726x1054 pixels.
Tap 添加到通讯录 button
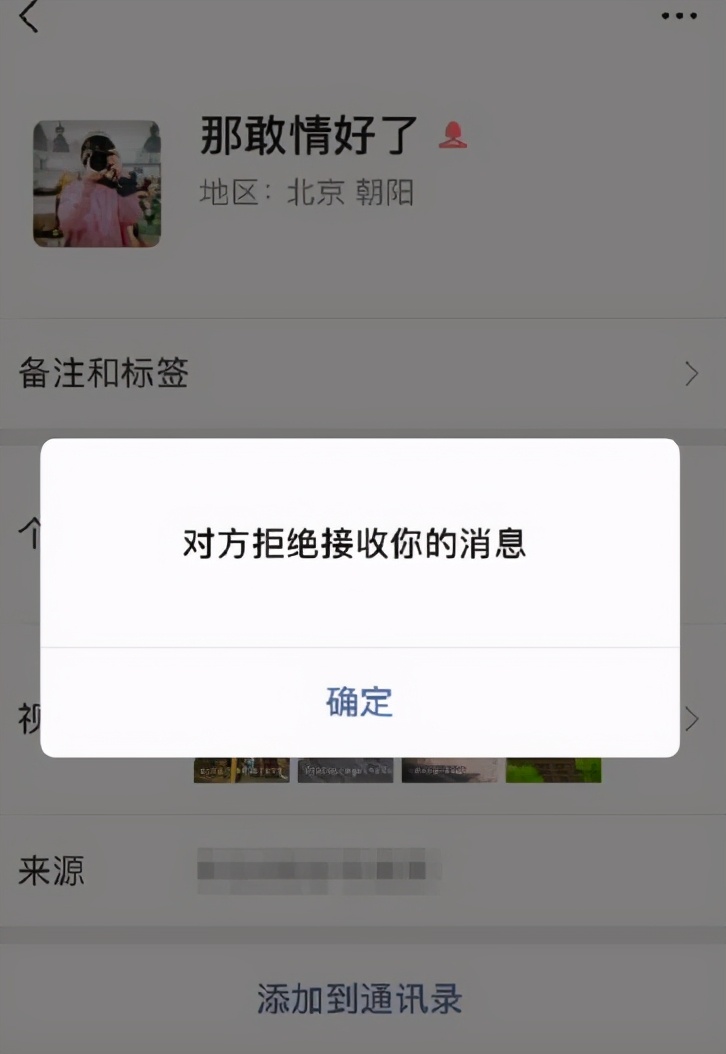(359, 998)
